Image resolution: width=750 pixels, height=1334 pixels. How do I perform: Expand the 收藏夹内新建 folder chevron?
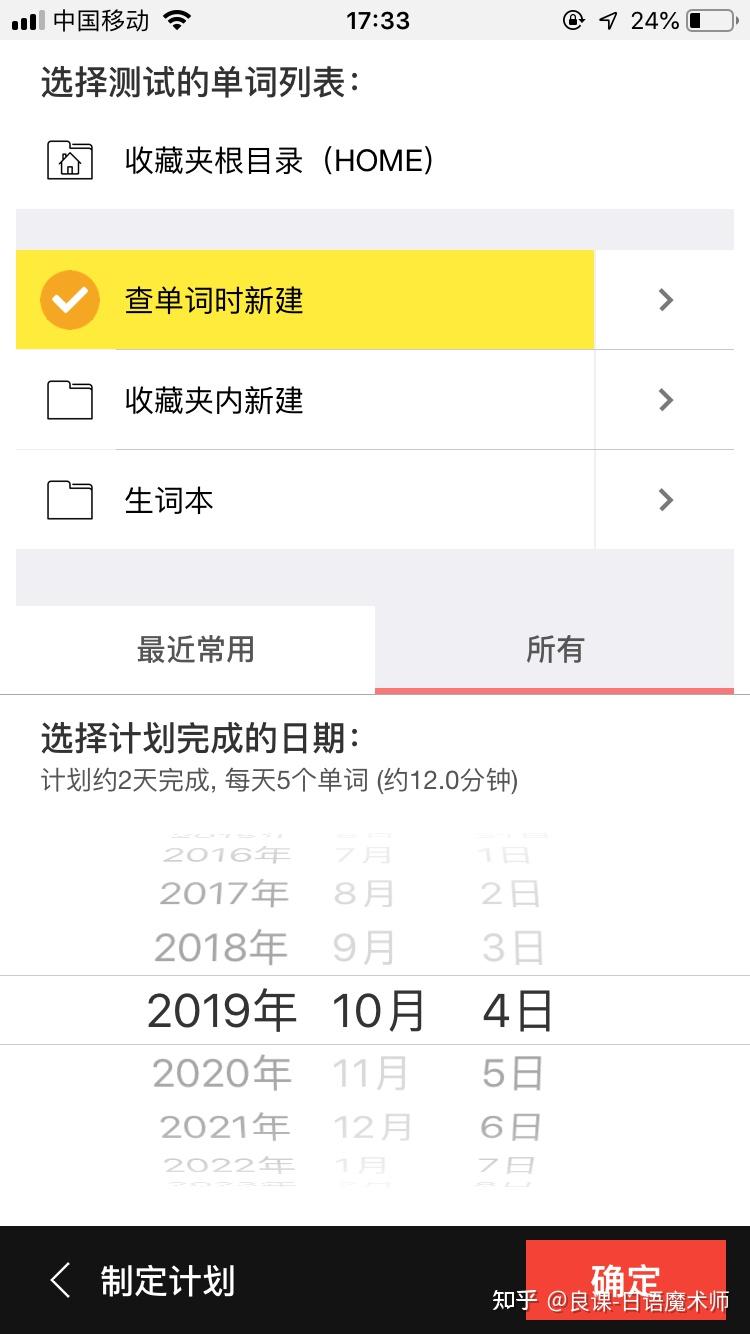(666, 400)
